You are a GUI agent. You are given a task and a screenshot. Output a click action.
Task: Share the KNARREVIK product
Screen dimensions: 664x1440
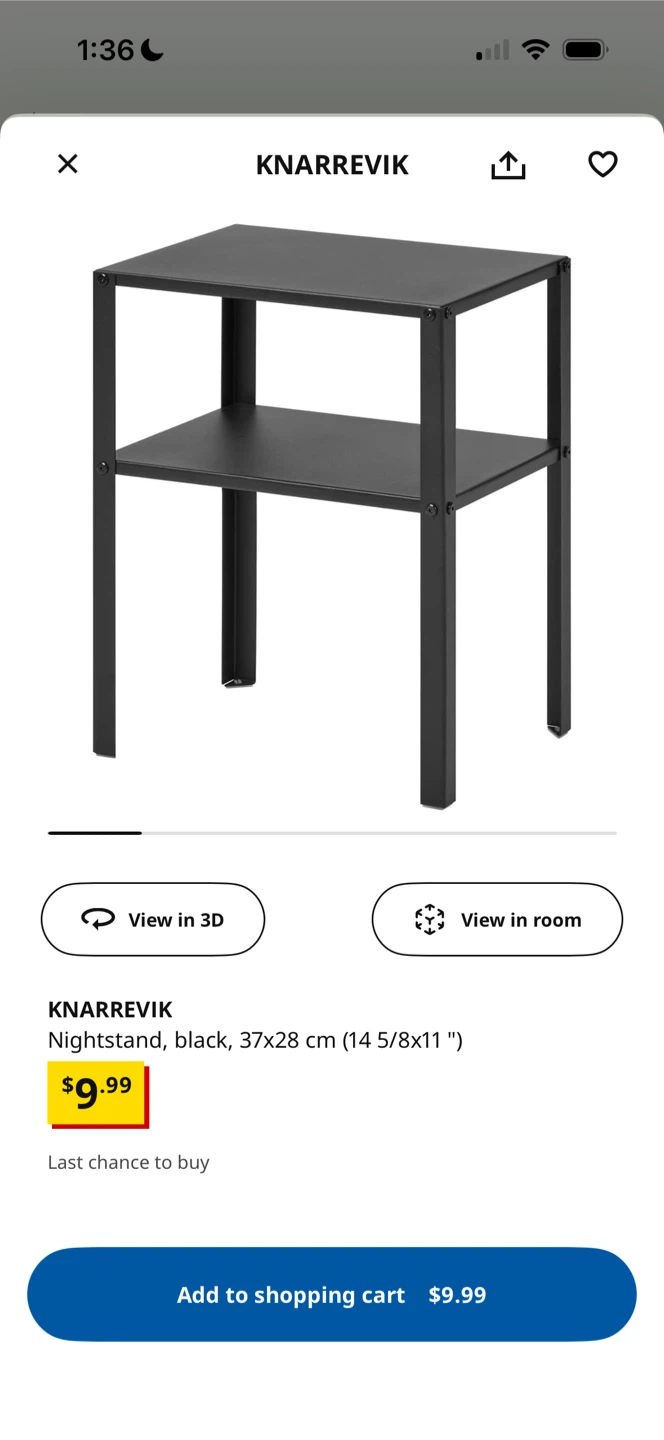click(508, 165)
